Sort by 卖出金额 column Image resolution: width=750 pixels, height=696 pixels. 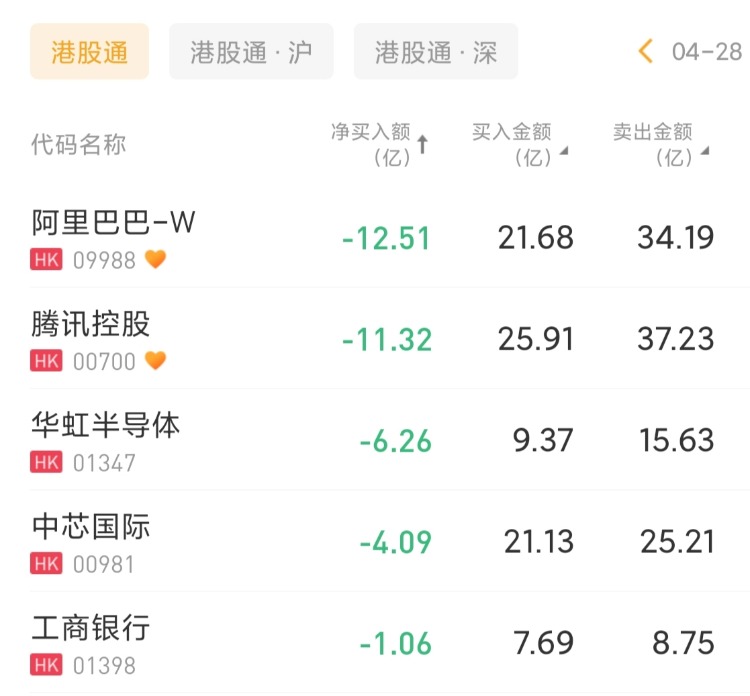[660, 144]
